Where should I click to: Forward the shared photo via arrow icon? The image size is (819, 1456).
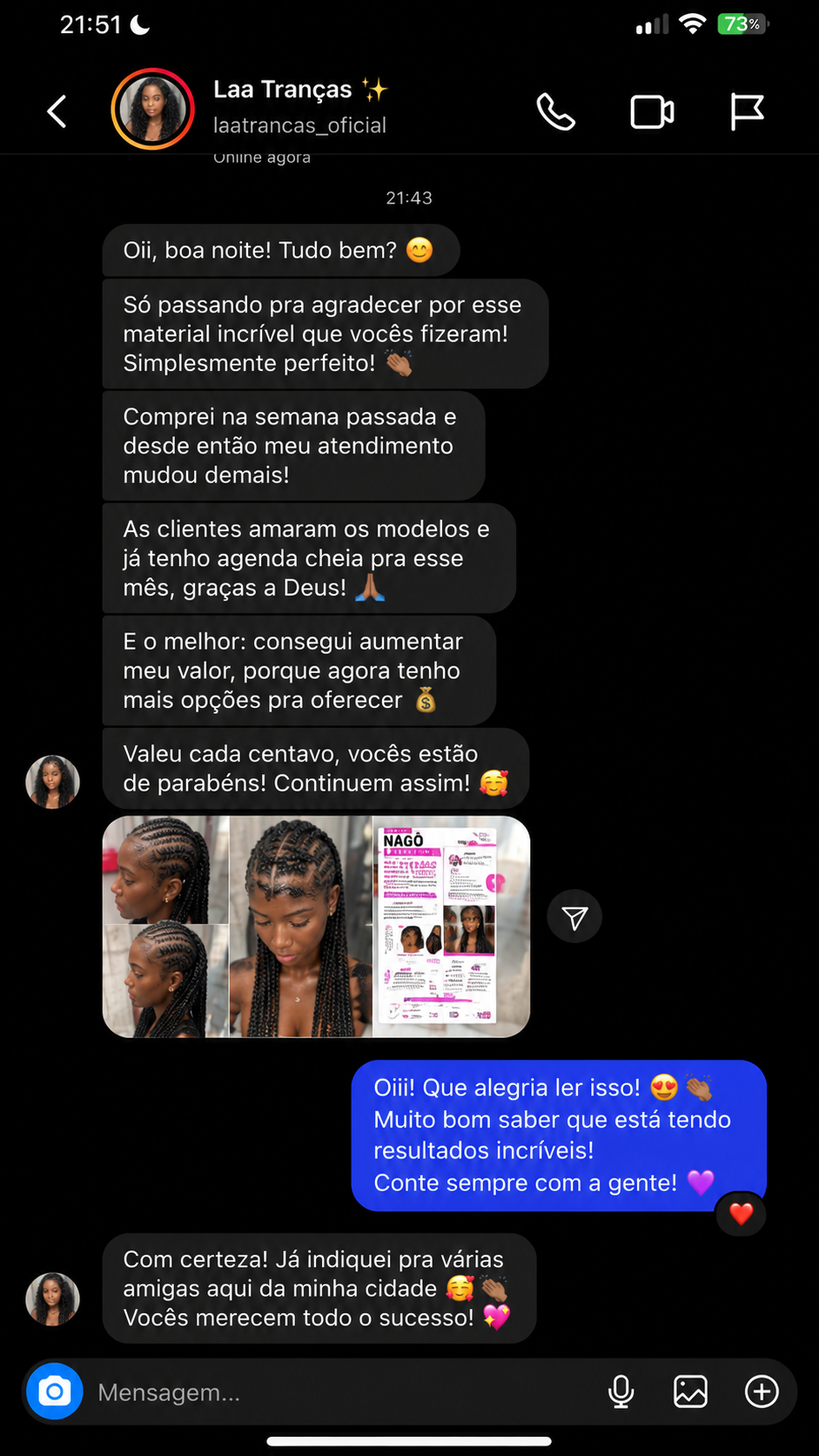(574, 917)
